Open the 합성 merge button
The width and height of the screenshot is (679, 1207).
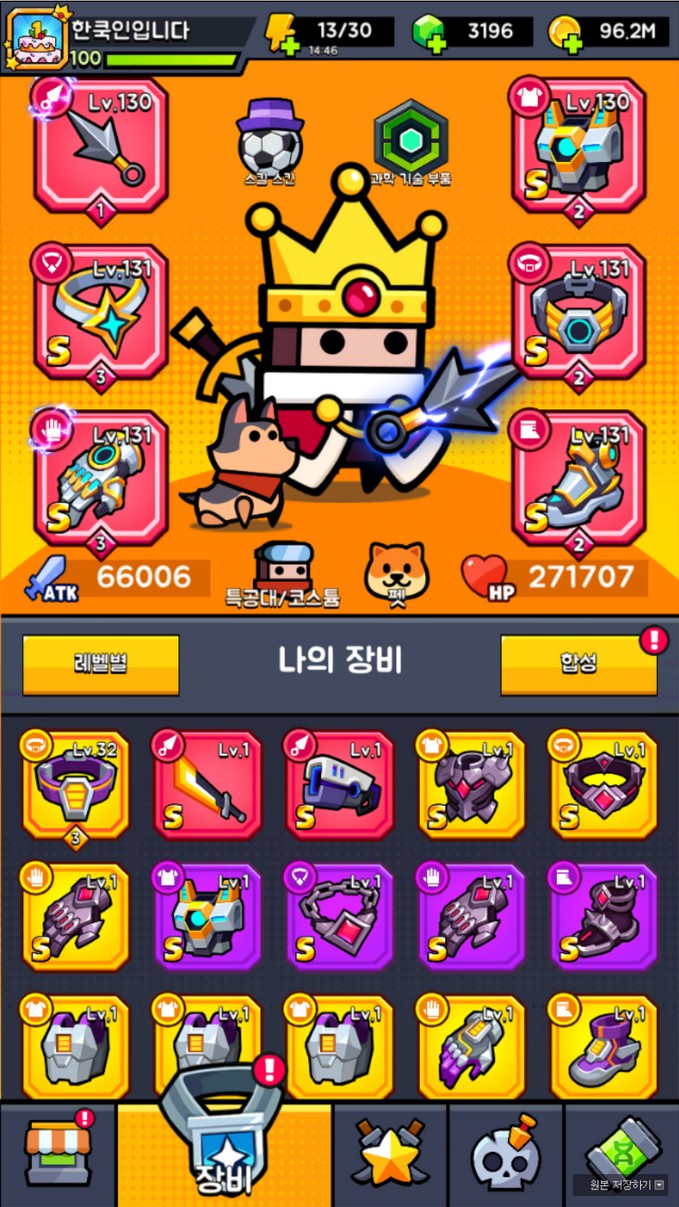(x=578, y=664)
